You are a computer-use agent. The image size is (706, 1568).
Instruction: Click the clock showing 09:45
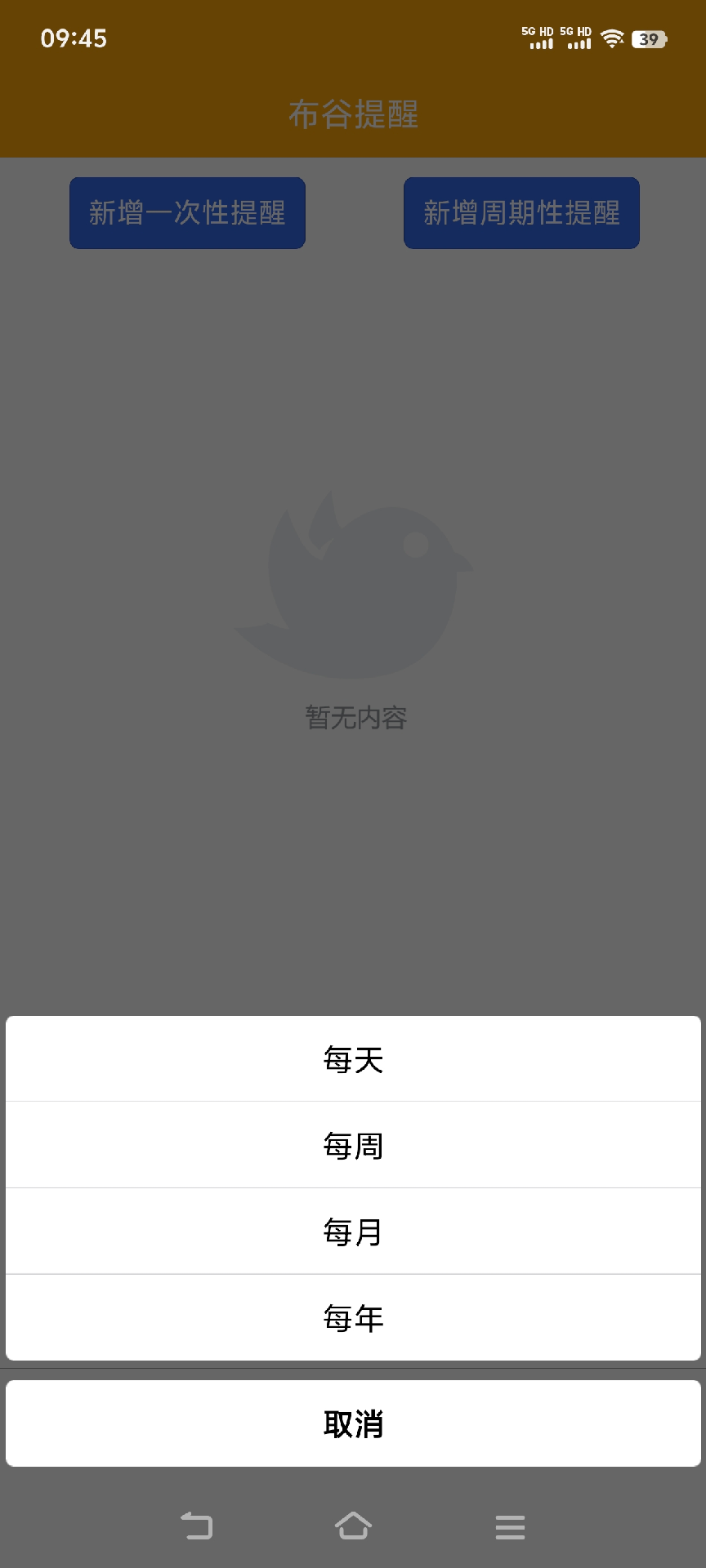point(75,38)
